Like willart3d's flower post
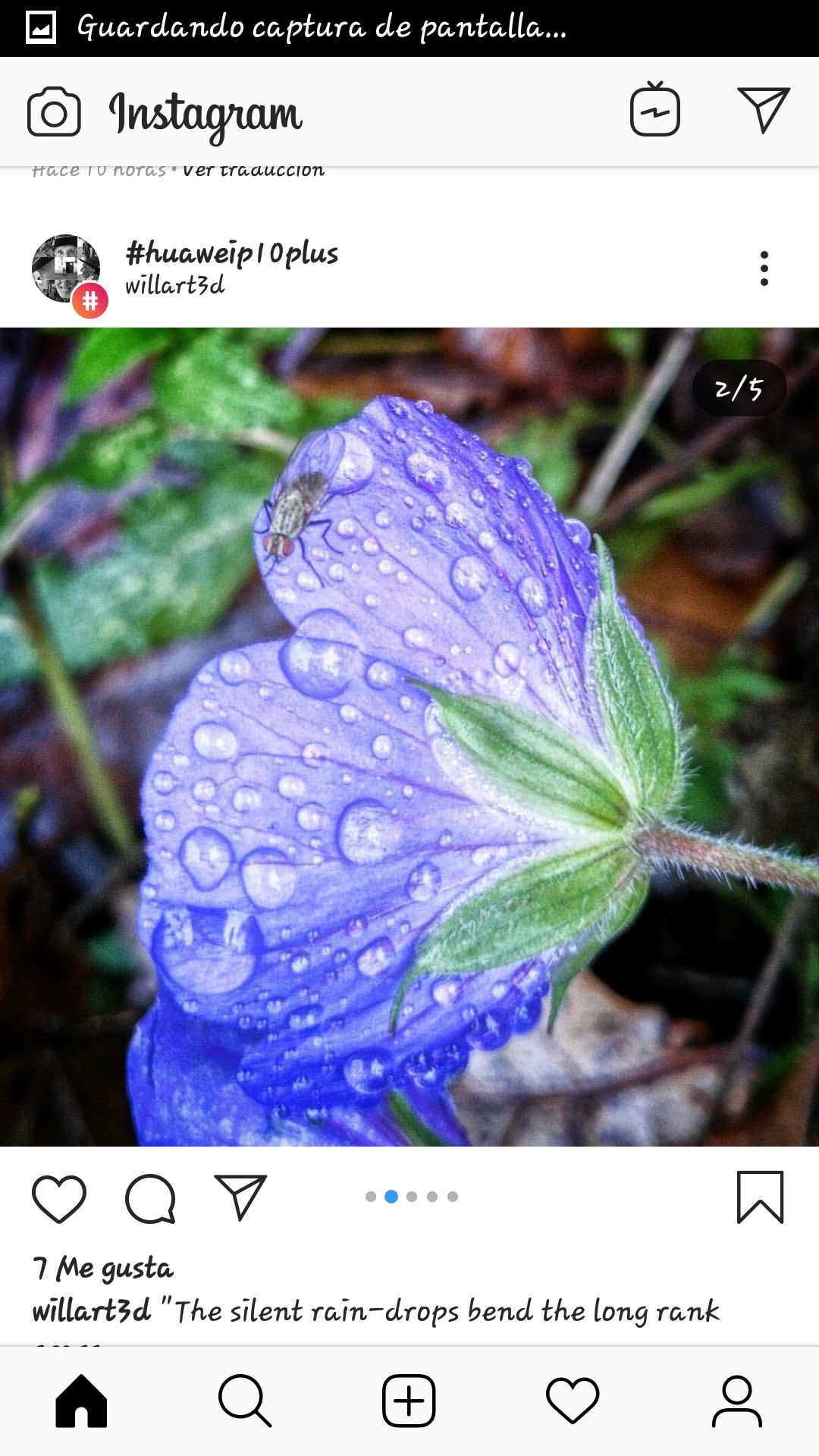819x1456 pixels. (x=58, y=1198)
